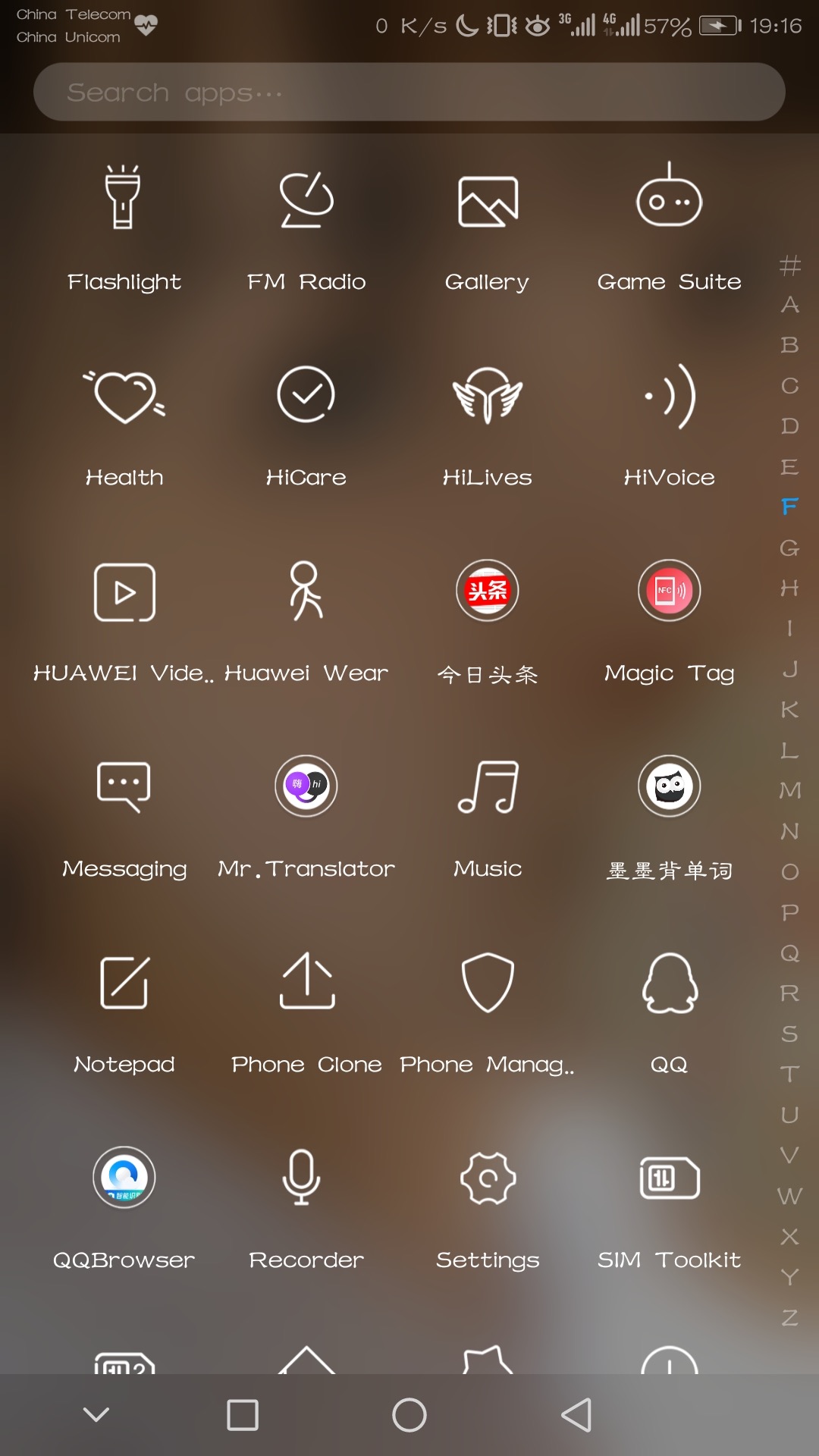
Task: Jump to letter S in the index
Action: pos(789,1034)
